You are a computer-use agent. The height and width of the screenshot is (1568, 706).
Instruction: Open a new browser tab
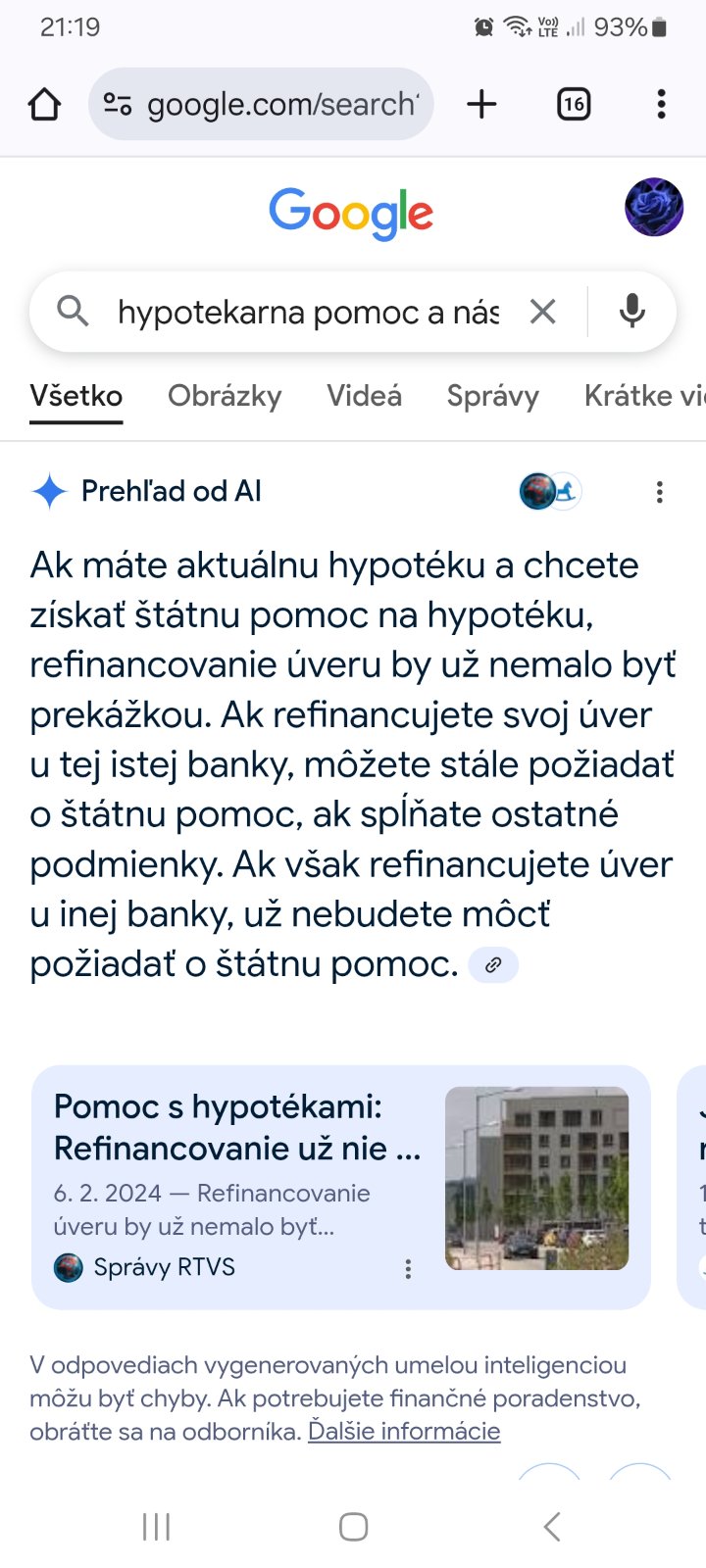(x=481, y=104)
